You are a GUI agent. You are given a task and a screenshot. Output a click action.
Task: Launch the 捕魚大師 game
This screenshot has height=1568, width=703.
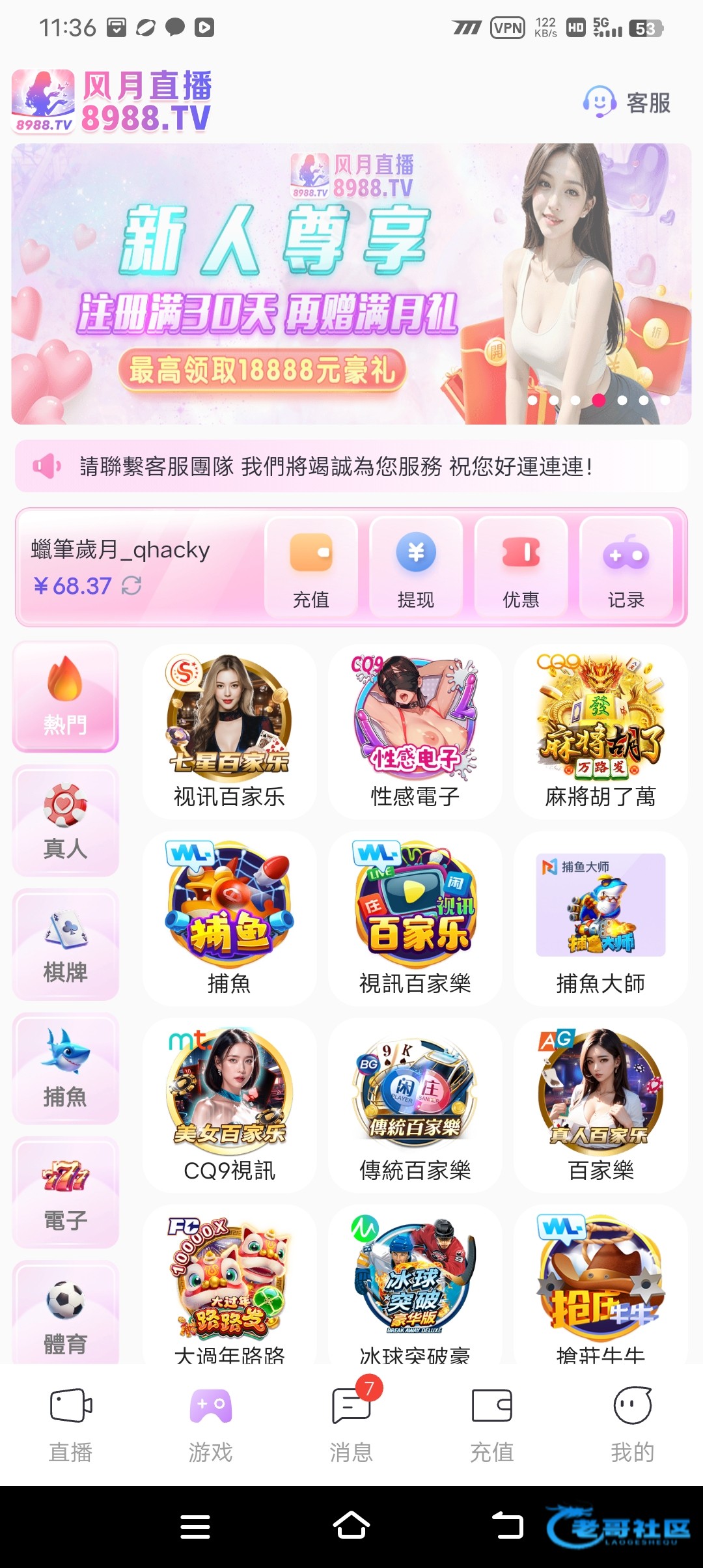600,918
